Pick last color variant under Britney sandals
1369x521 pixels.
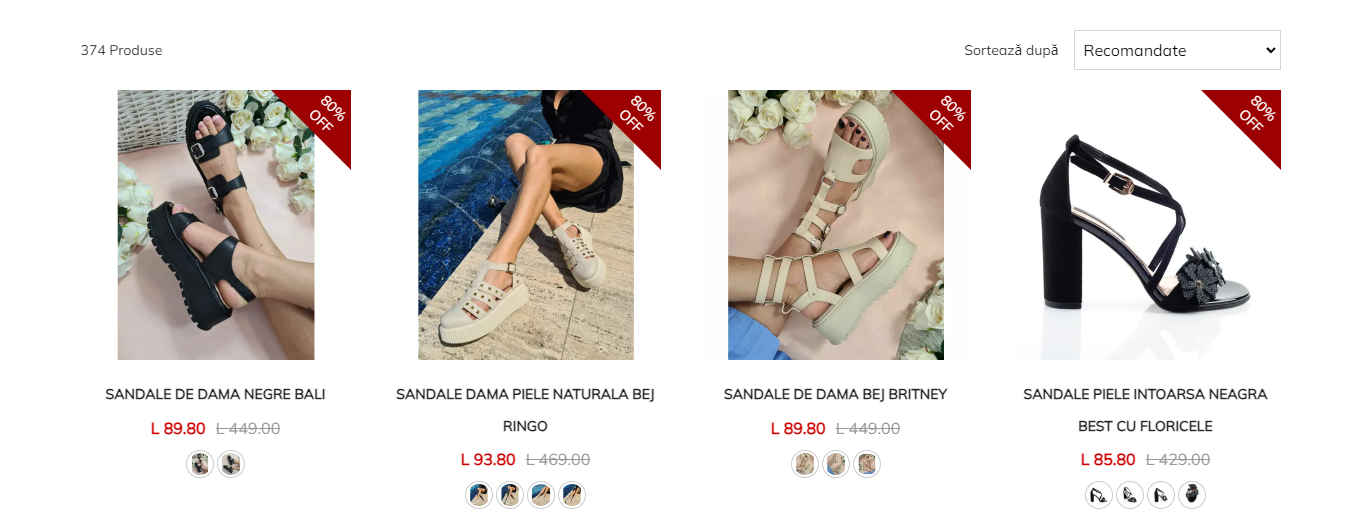(867, 464)
